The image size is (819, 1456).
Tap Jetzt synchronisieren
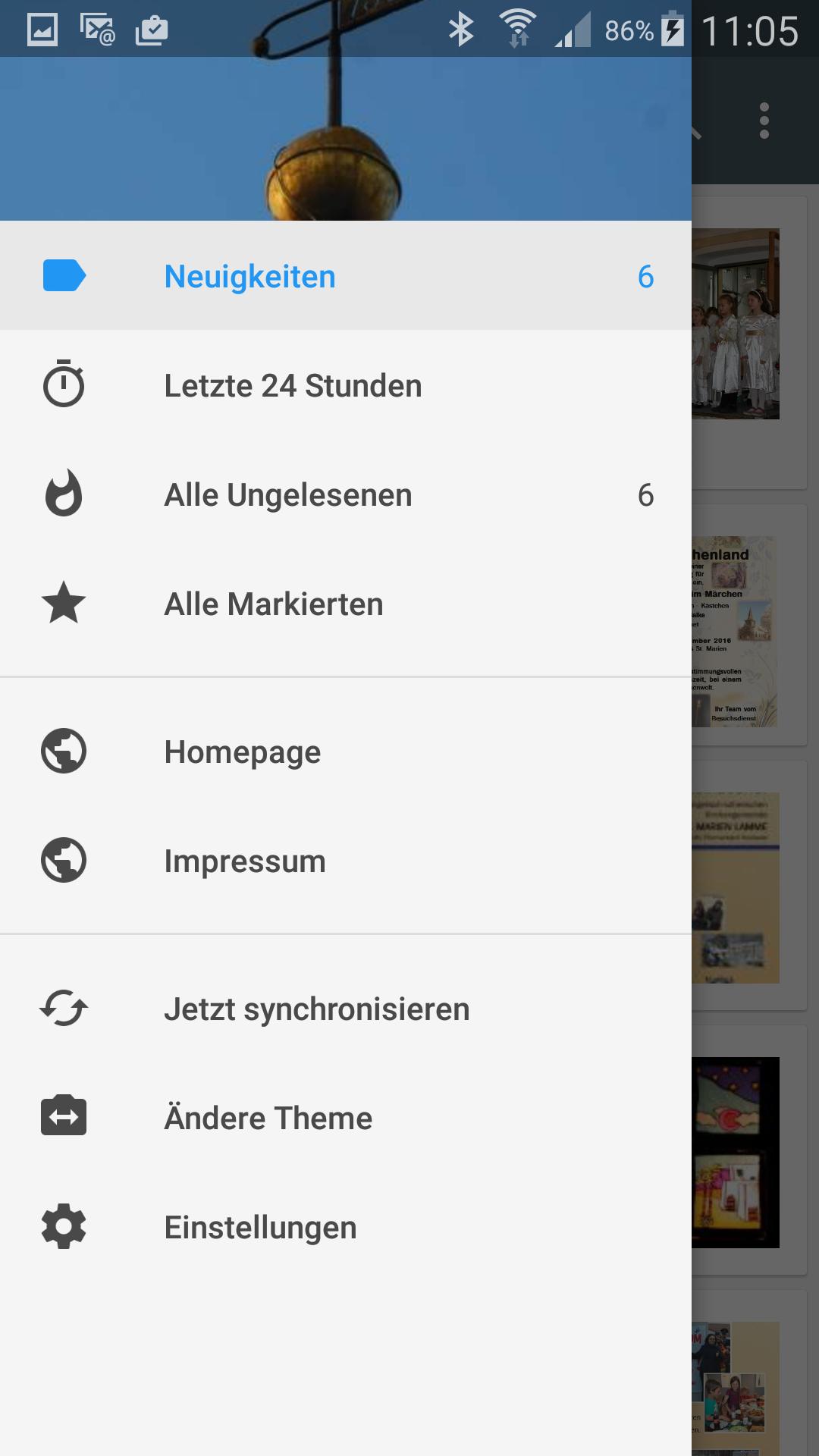(317, 1009)
